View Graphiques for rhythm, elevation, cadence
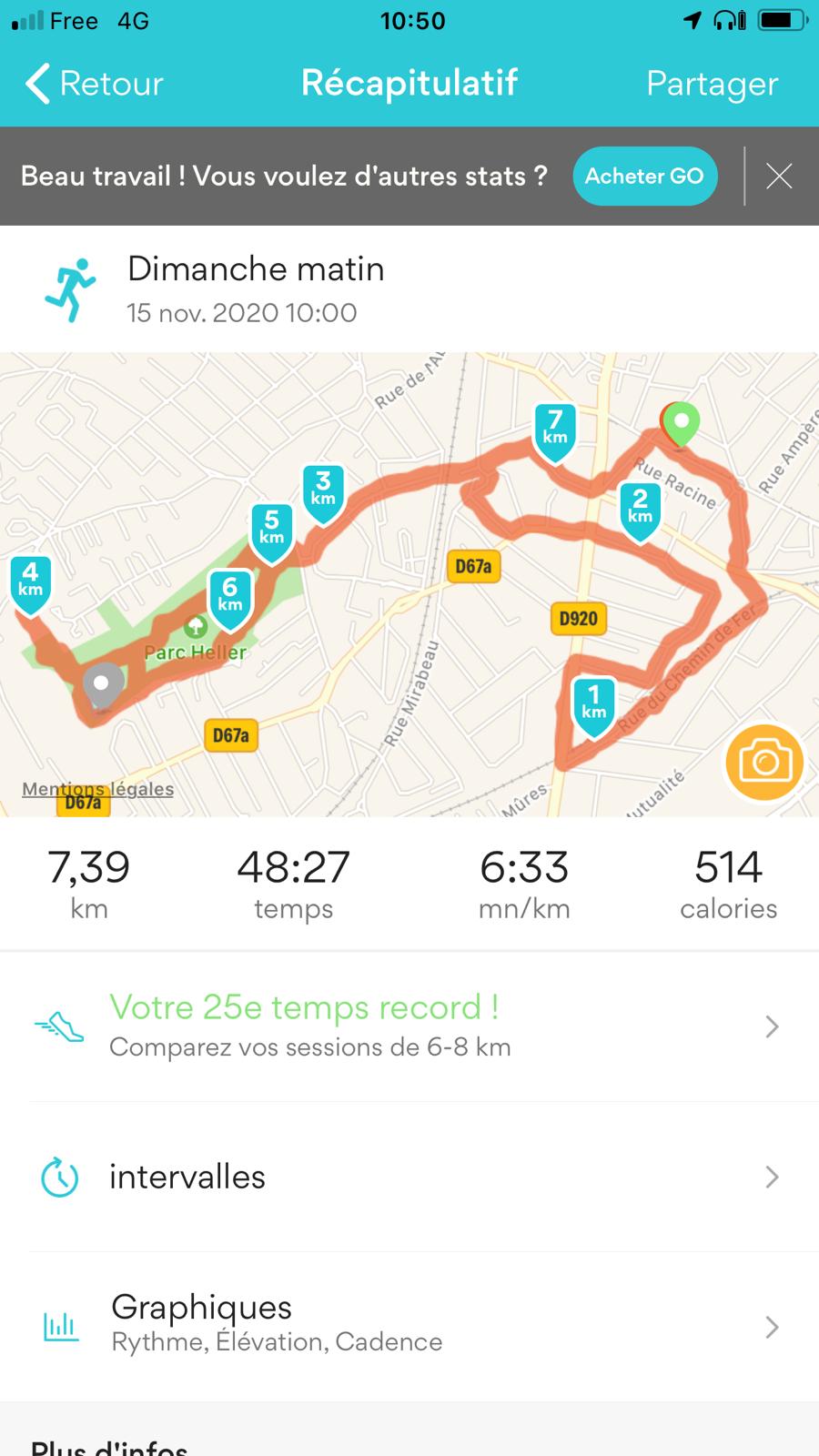Viewport: 819px width, 1456px height. pos(409,1326)
